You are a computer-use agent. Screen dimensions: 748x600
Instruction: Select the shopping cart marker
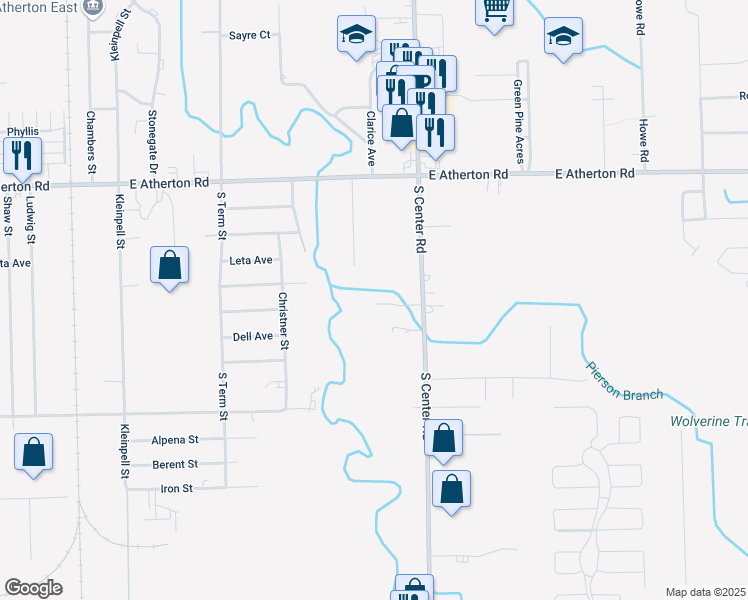pyautogui.click(x=495, y=12)
